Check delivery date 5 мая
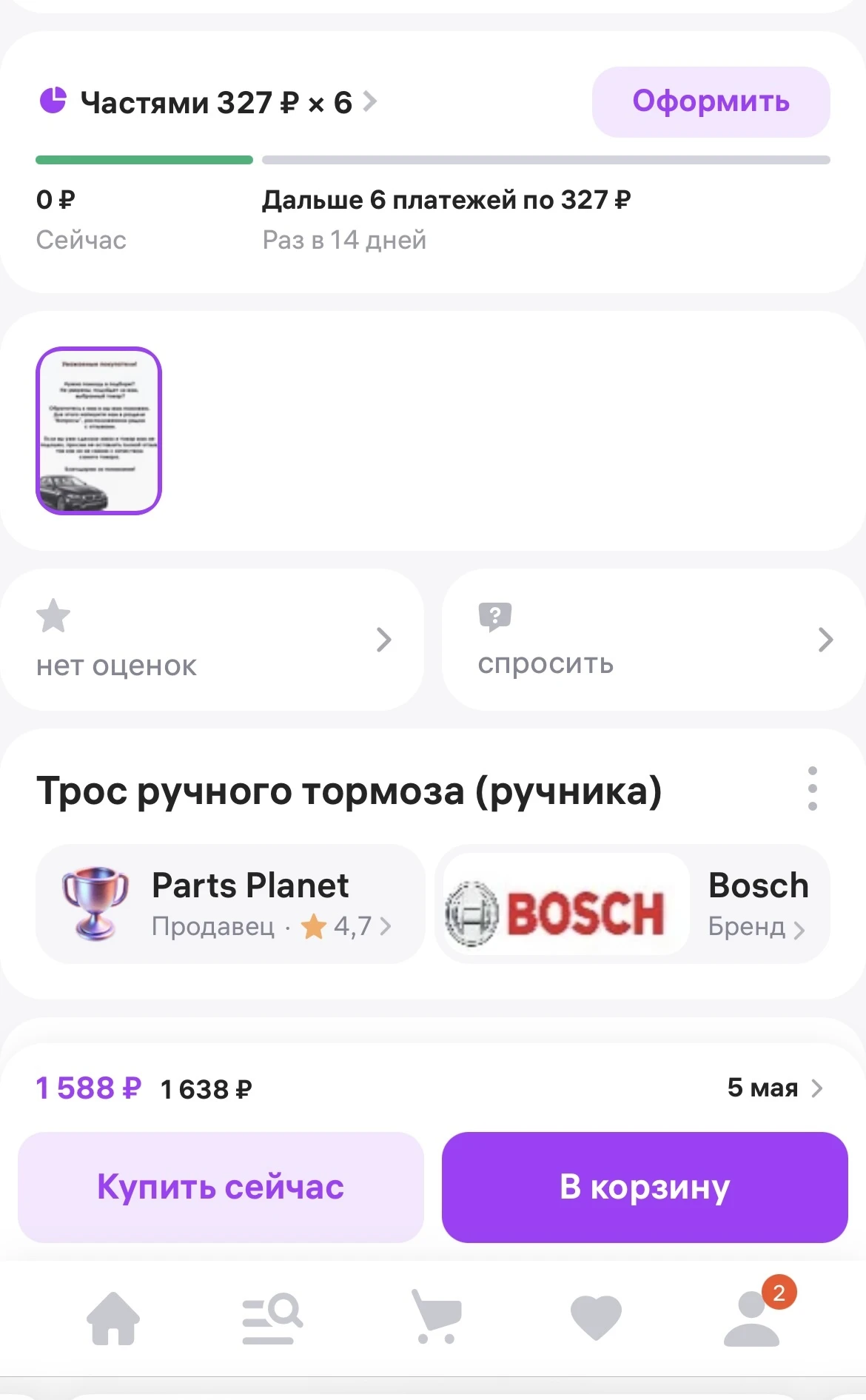 [x=774, y=1088]
